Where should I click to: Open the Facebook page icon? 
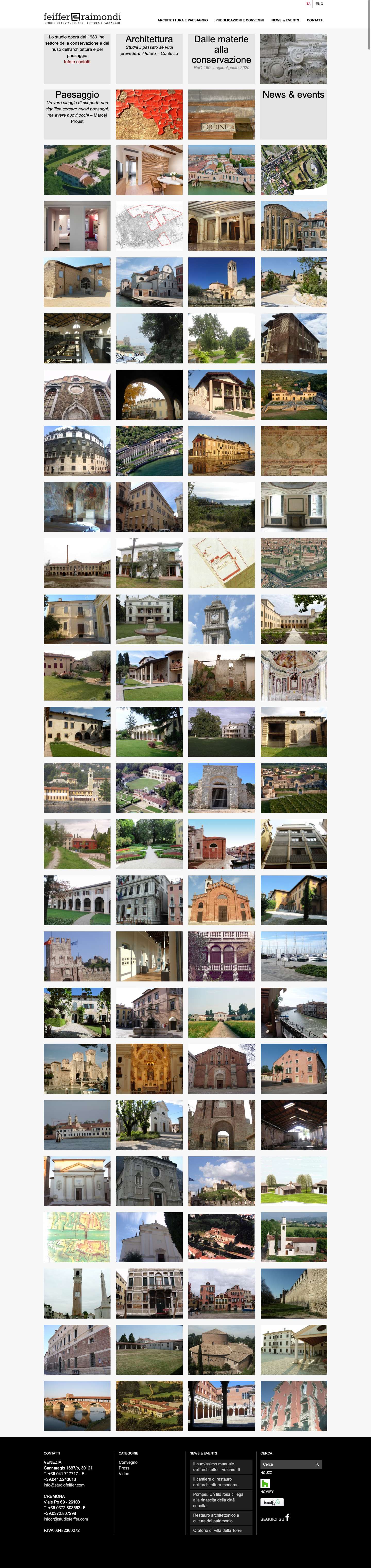[288, 1517]
